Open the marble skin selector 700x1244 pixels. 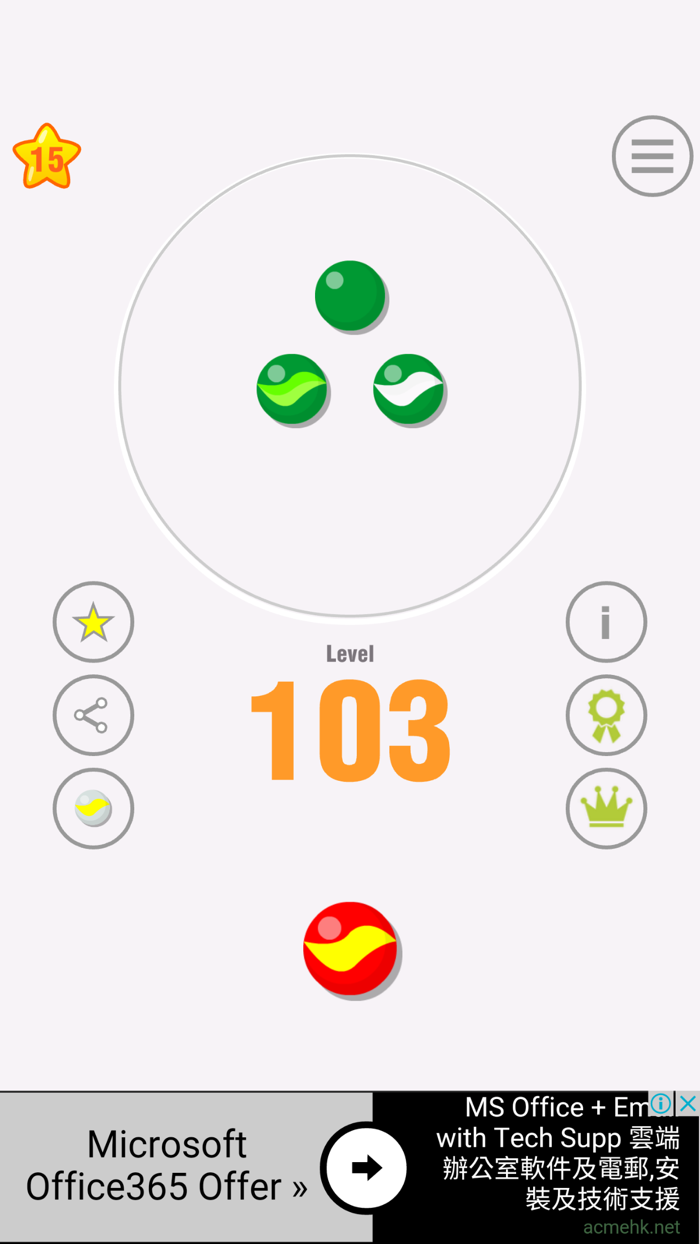(x=93, y=809)
